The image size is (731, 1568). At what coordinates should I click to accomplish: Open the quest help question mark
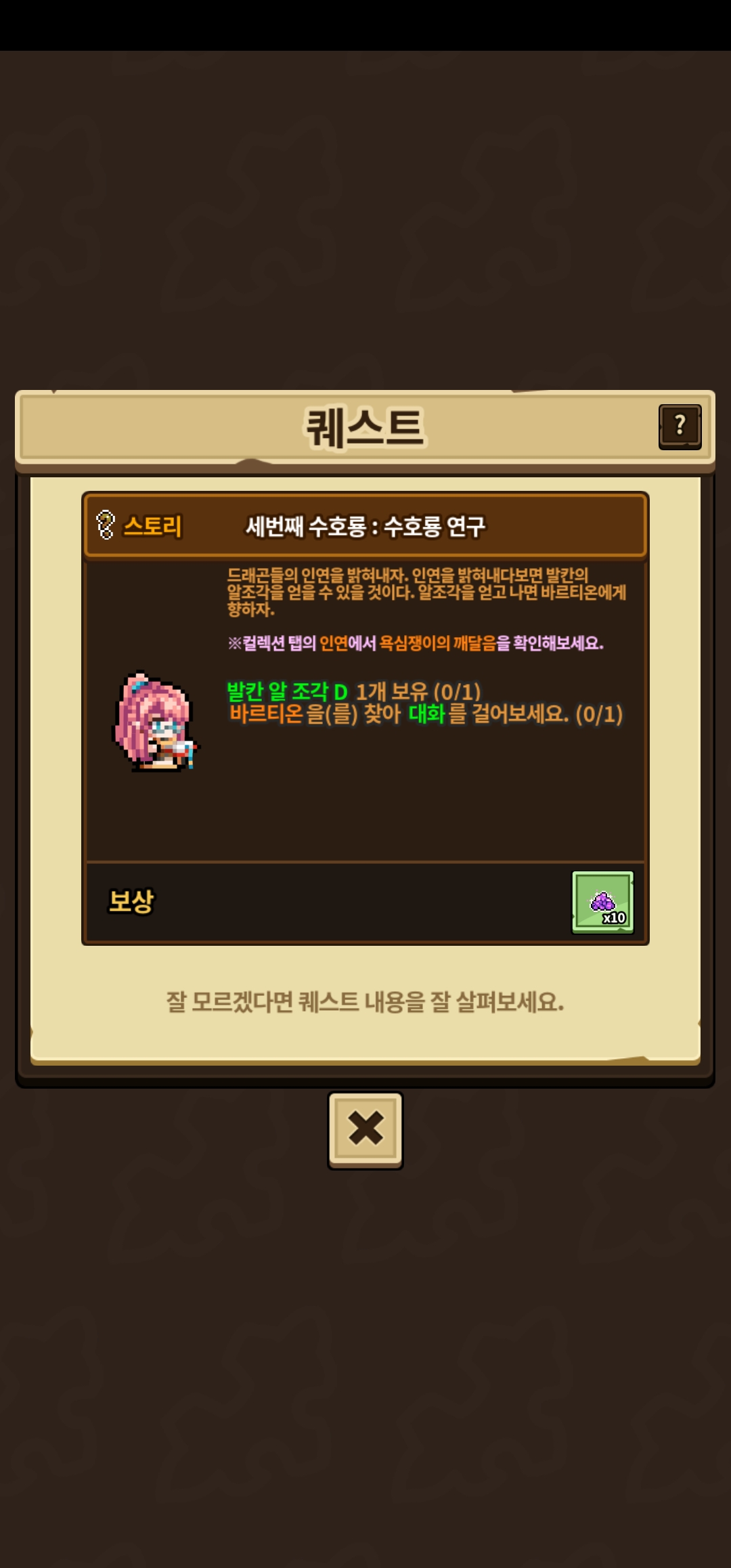click(x=680, y=427)
